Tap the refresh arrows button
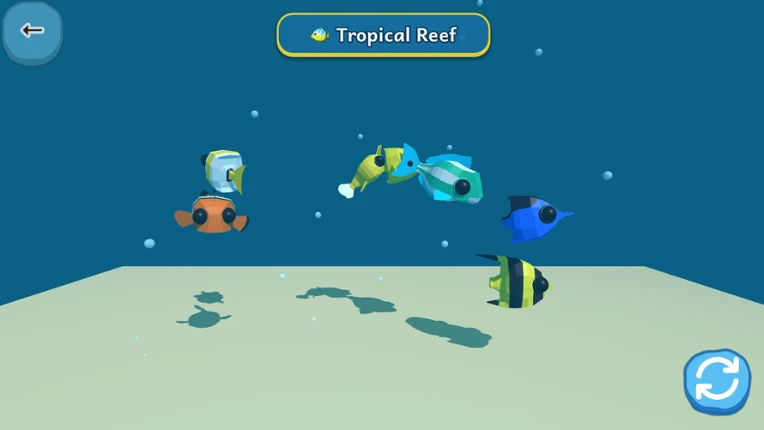The width and height of the screenshot is (764, 430). click(717, 381)
